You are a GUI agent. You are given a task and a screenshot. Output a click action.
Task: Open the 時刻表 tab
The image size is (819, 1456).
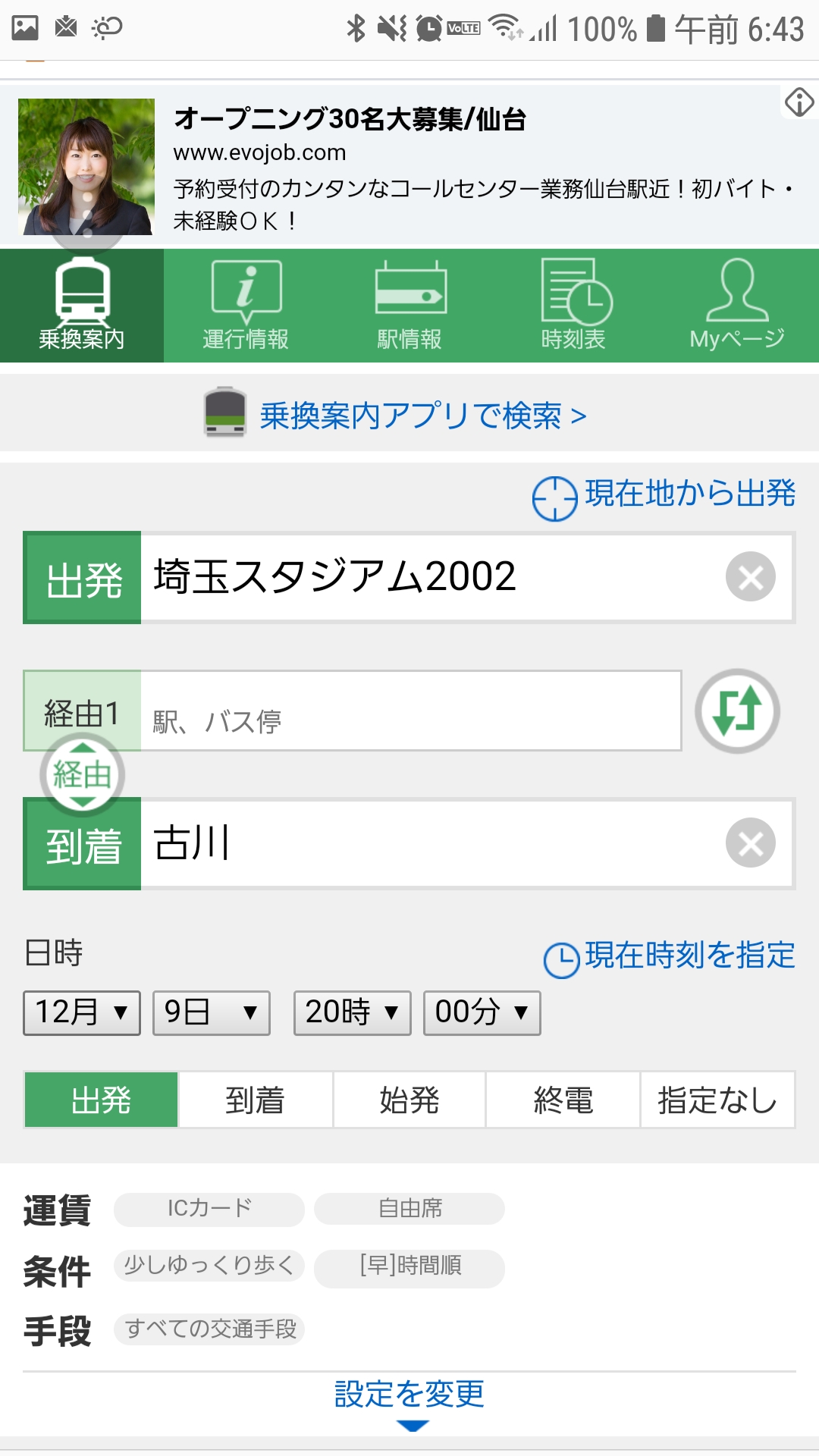[x=573, y=306]
